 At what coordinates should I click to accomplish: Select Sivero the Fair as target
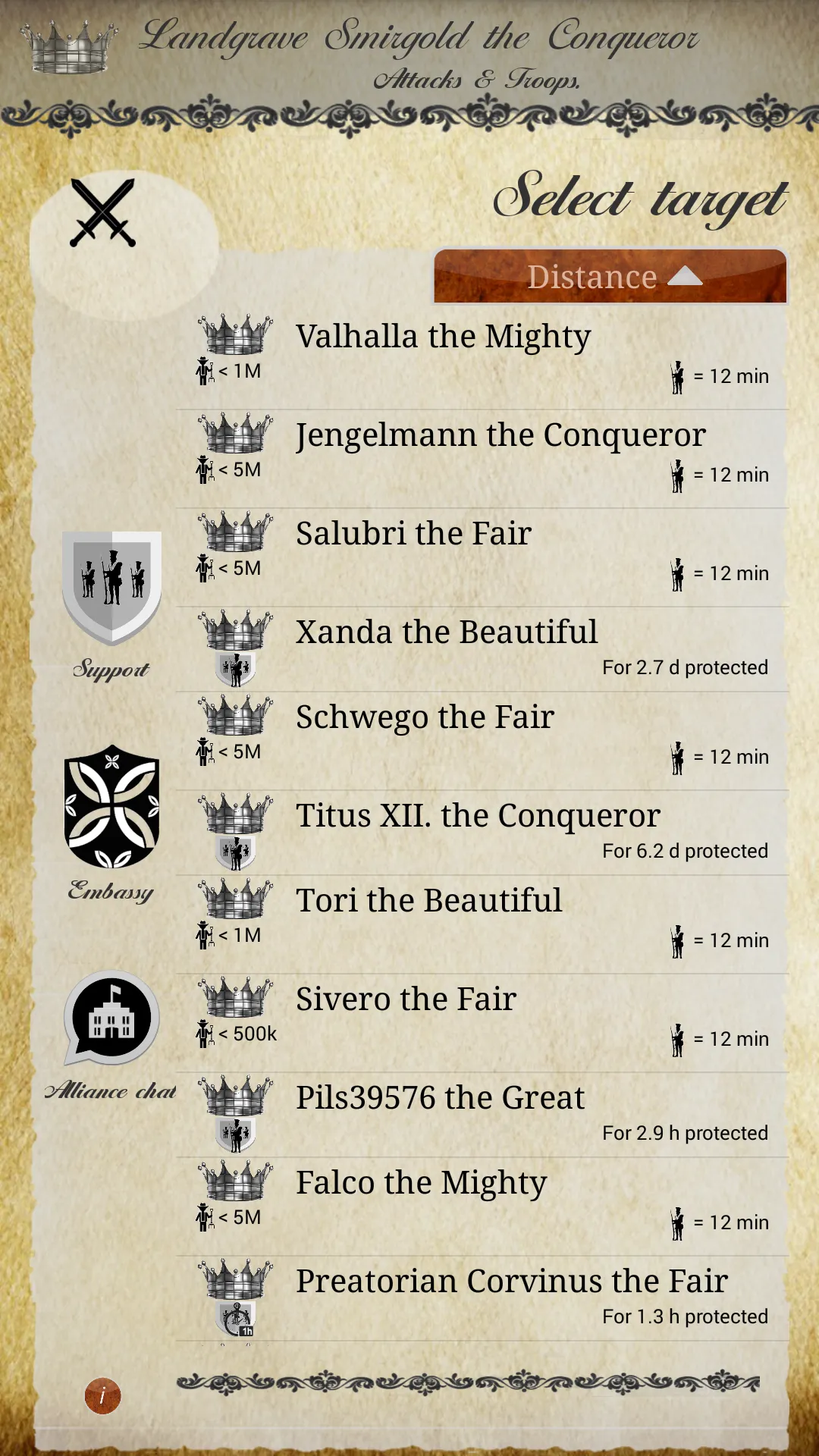pyautogui.click(x=482, y=1018)
